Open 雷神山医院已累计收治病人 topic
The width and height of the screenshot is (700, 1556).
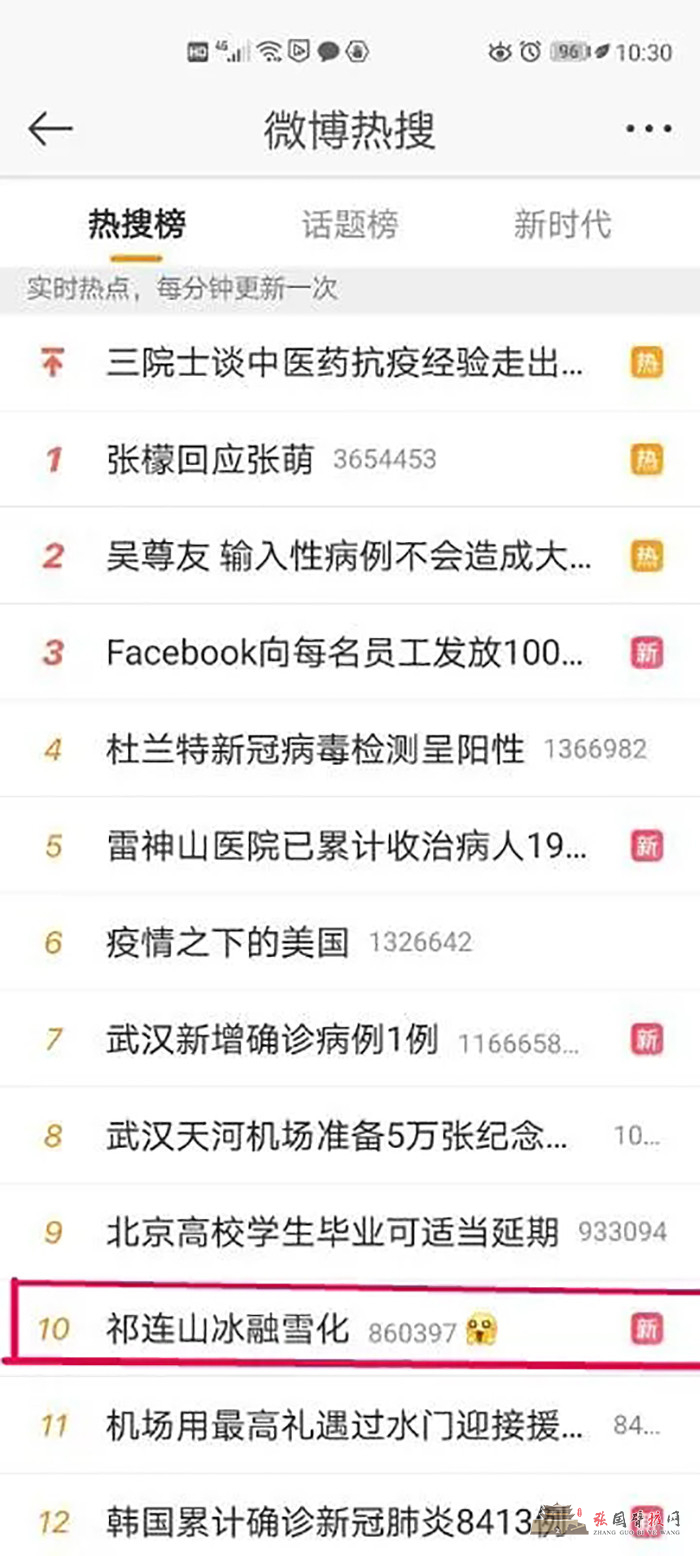pyautogui.click(x=346, y=846)
